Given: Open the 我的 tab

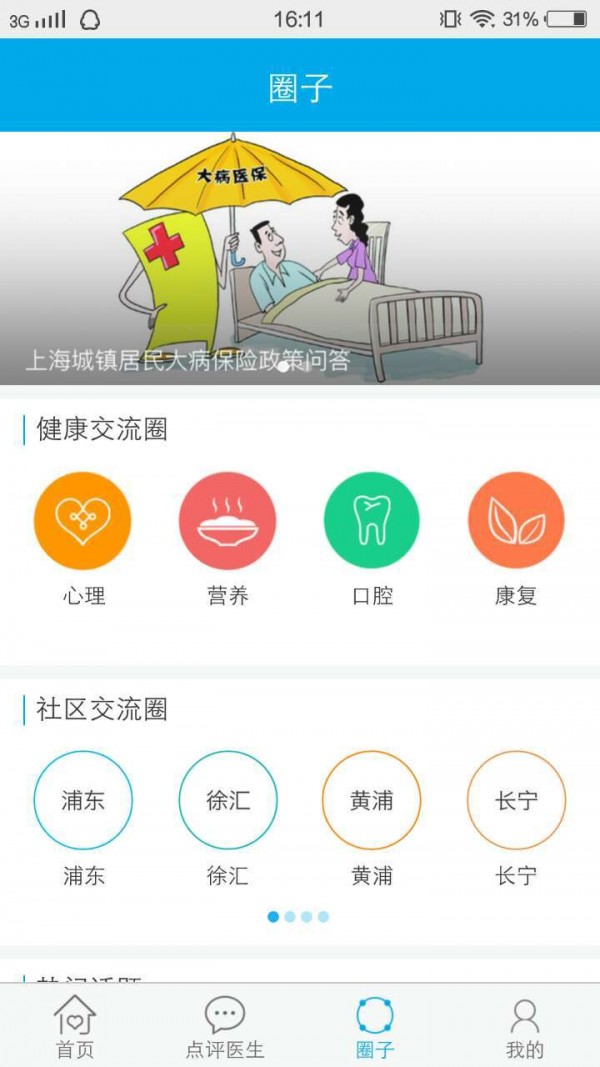Looking at the screenshot, I should point(525,1027).
